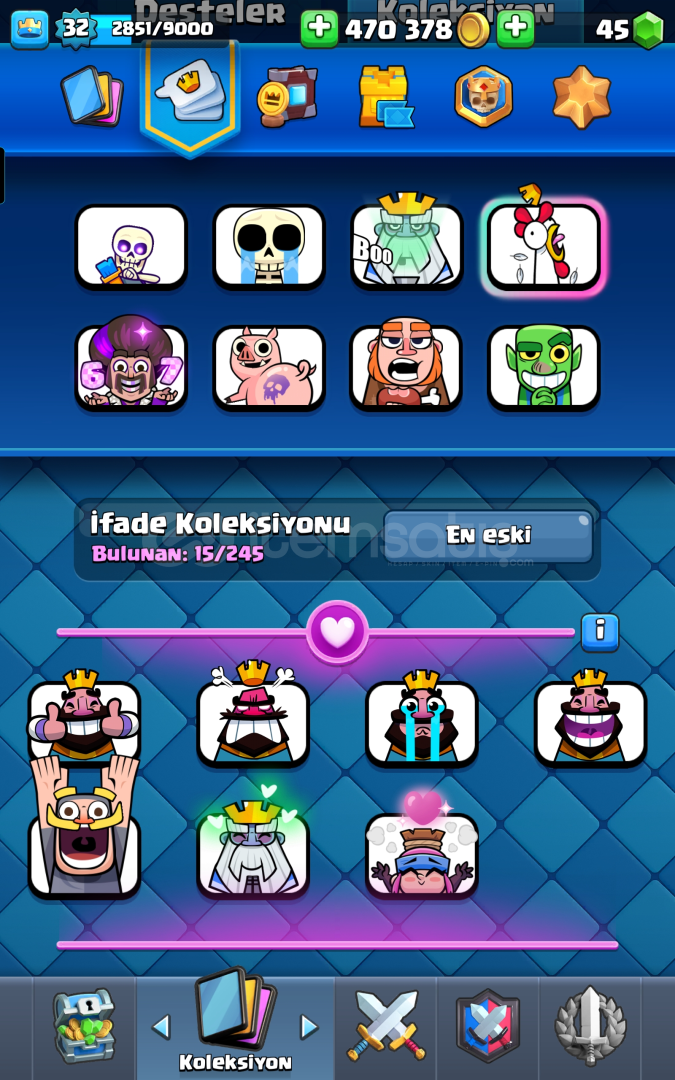Tap the green plus next to gems
Screen dimensions: 675x1080
[x=515, y=29]
